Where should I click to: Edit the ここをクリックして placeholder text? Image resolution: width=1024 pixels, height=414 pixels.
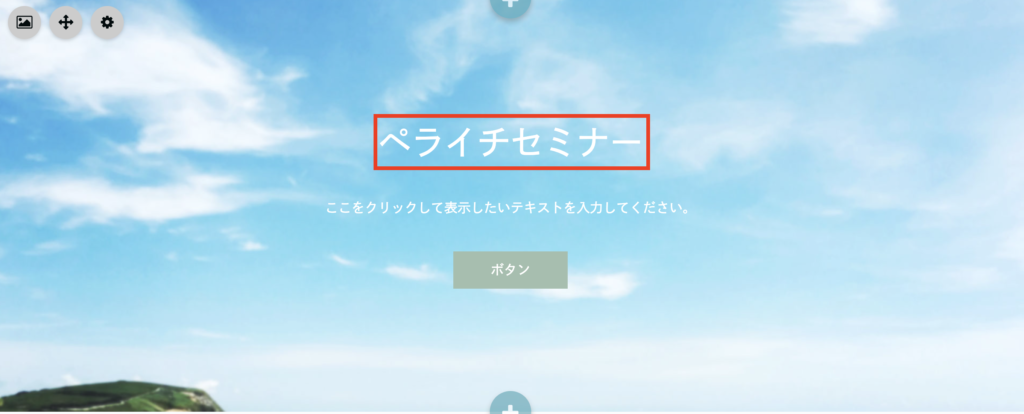tap(510, 209)
